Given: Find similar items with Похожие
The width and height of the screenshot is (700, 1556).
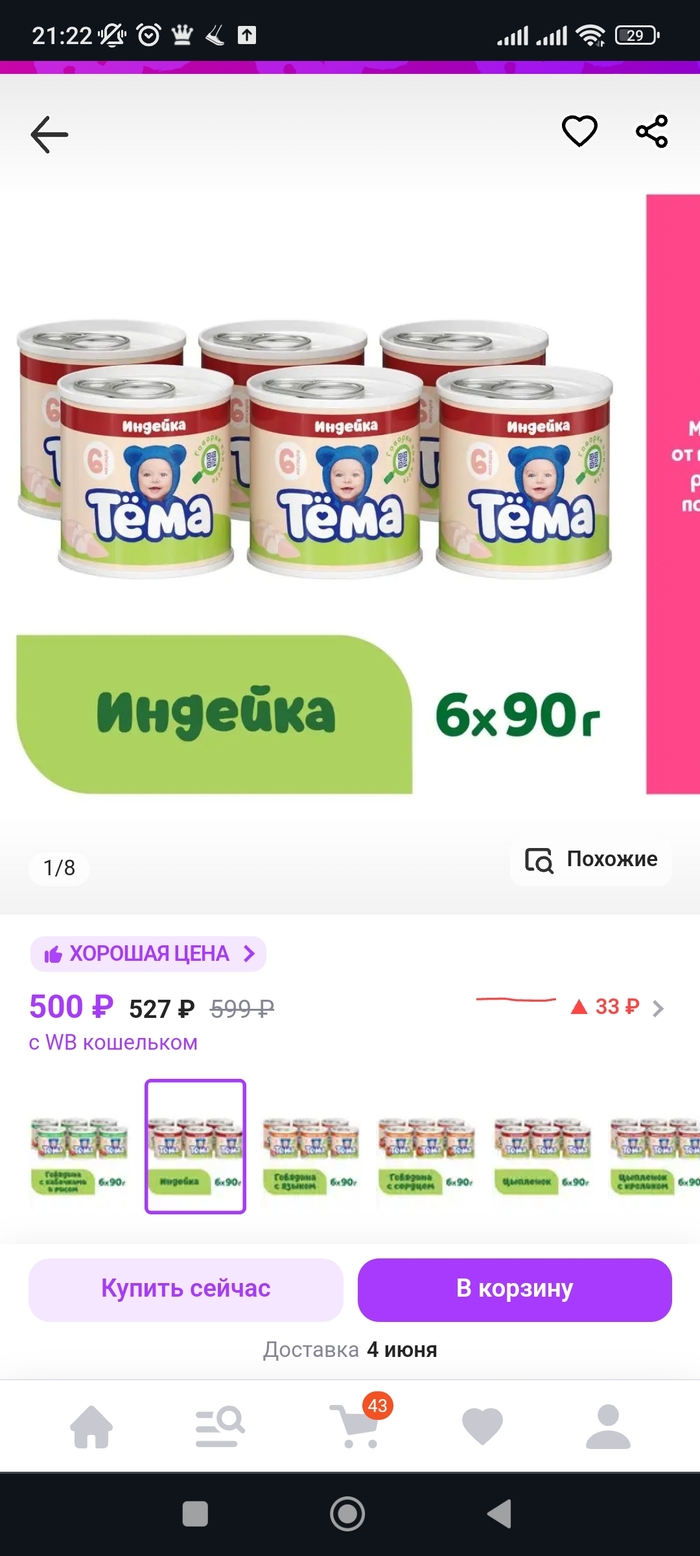Looking at the screenshot, I should [x=591, y=859].
